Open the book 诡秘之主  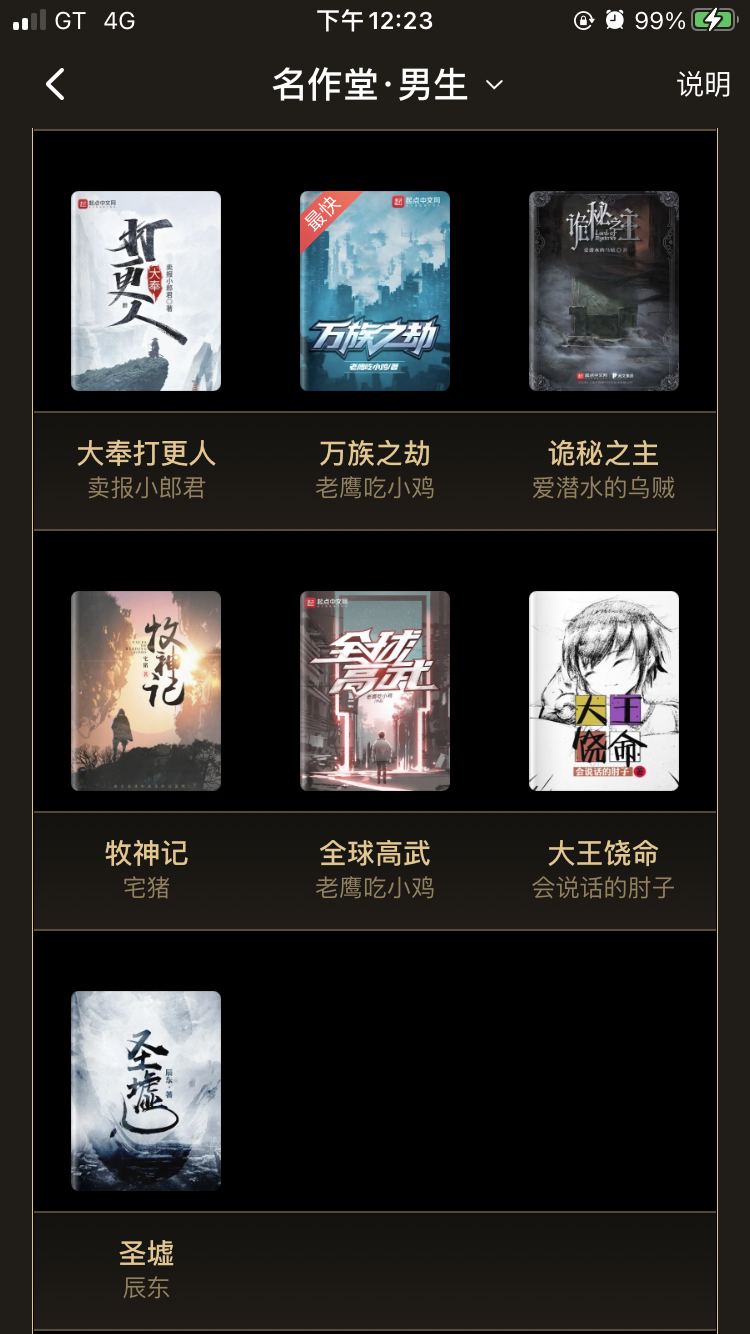point(604,291)
